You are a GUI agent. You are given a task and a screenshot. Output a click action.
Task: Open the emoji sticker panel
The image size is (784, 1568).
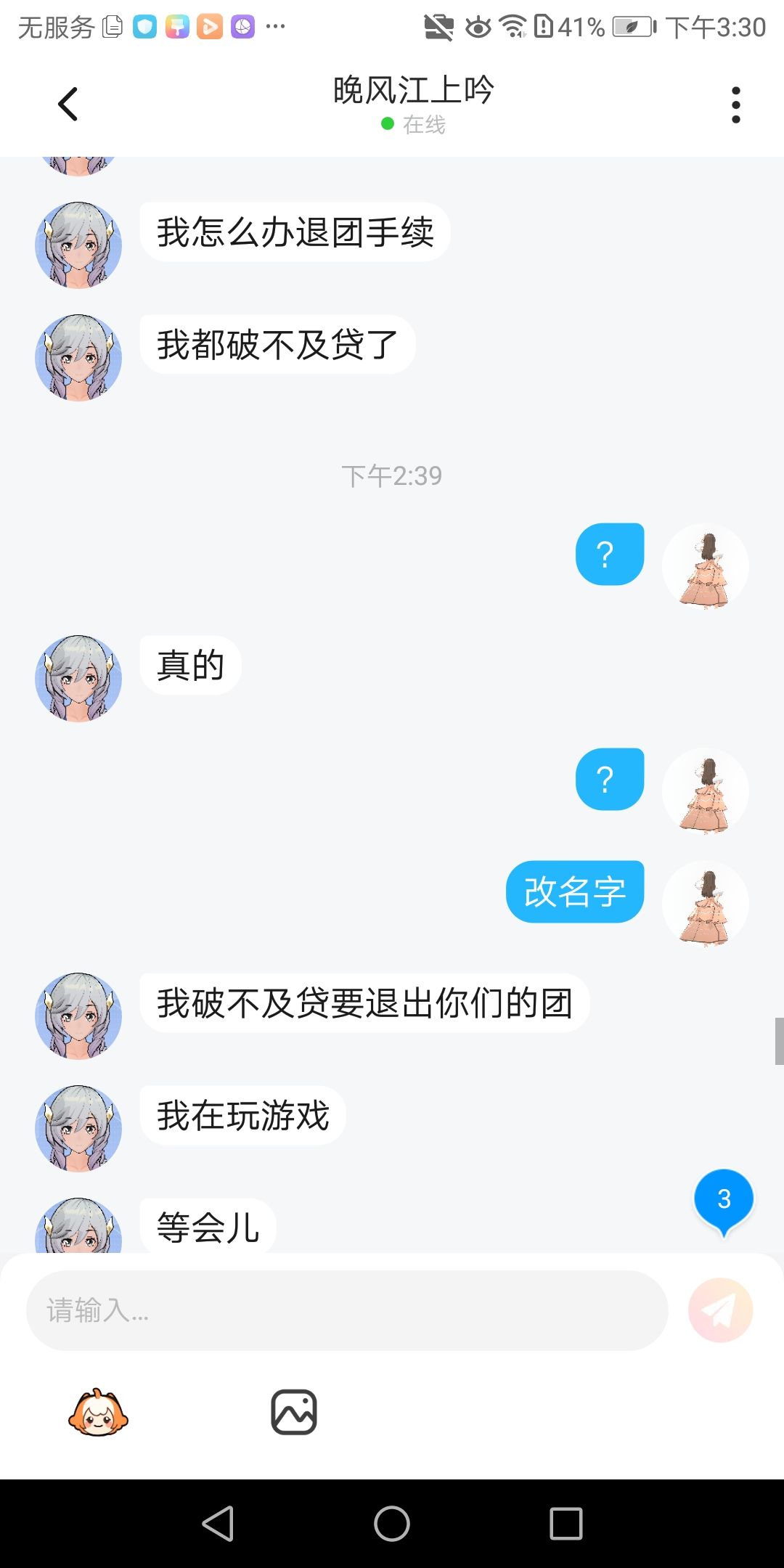click(98, 1413)
